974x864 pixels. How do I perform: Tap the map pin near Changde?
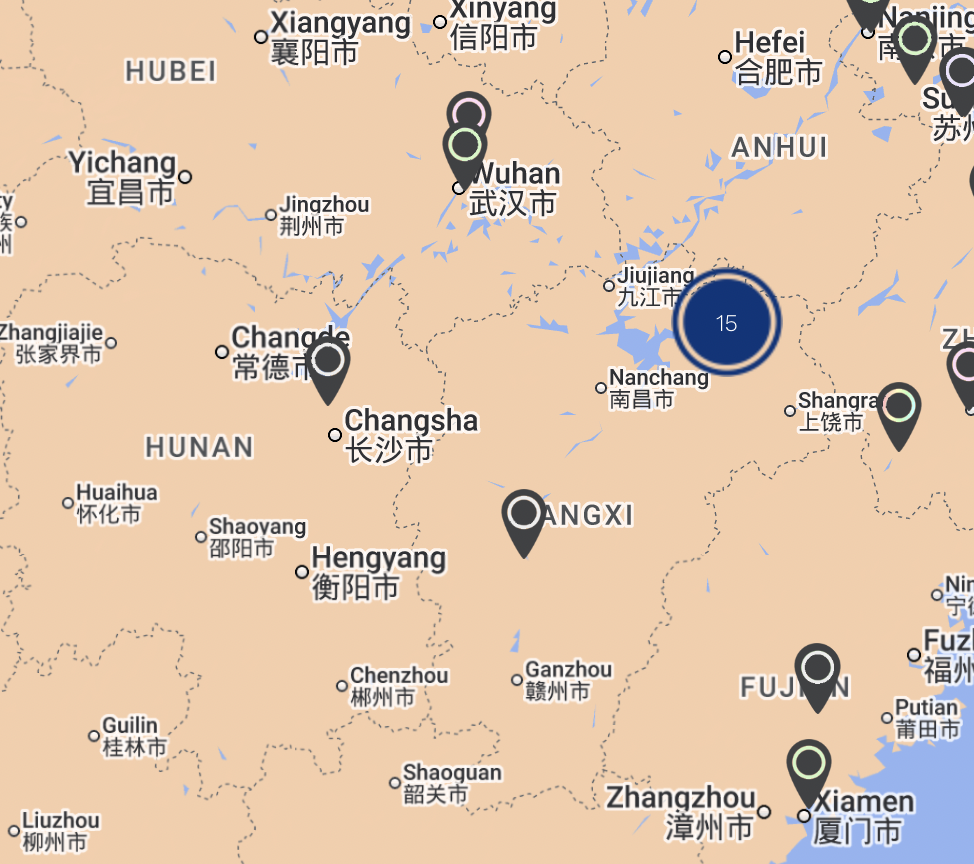[328, 363]
